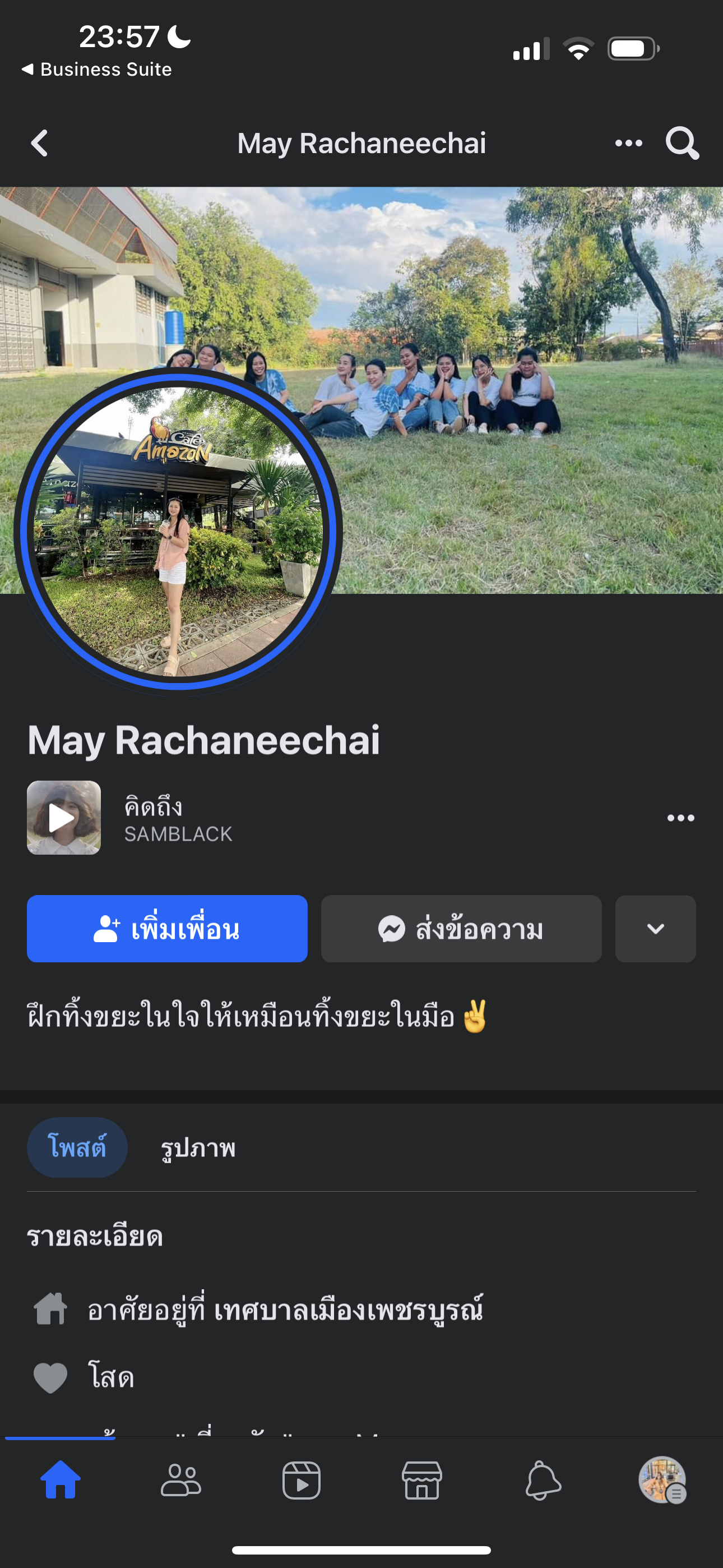Open the Marketplace tab
Screen dimensions: 723x1568
pyautogui.click(x=421, y=1480)
